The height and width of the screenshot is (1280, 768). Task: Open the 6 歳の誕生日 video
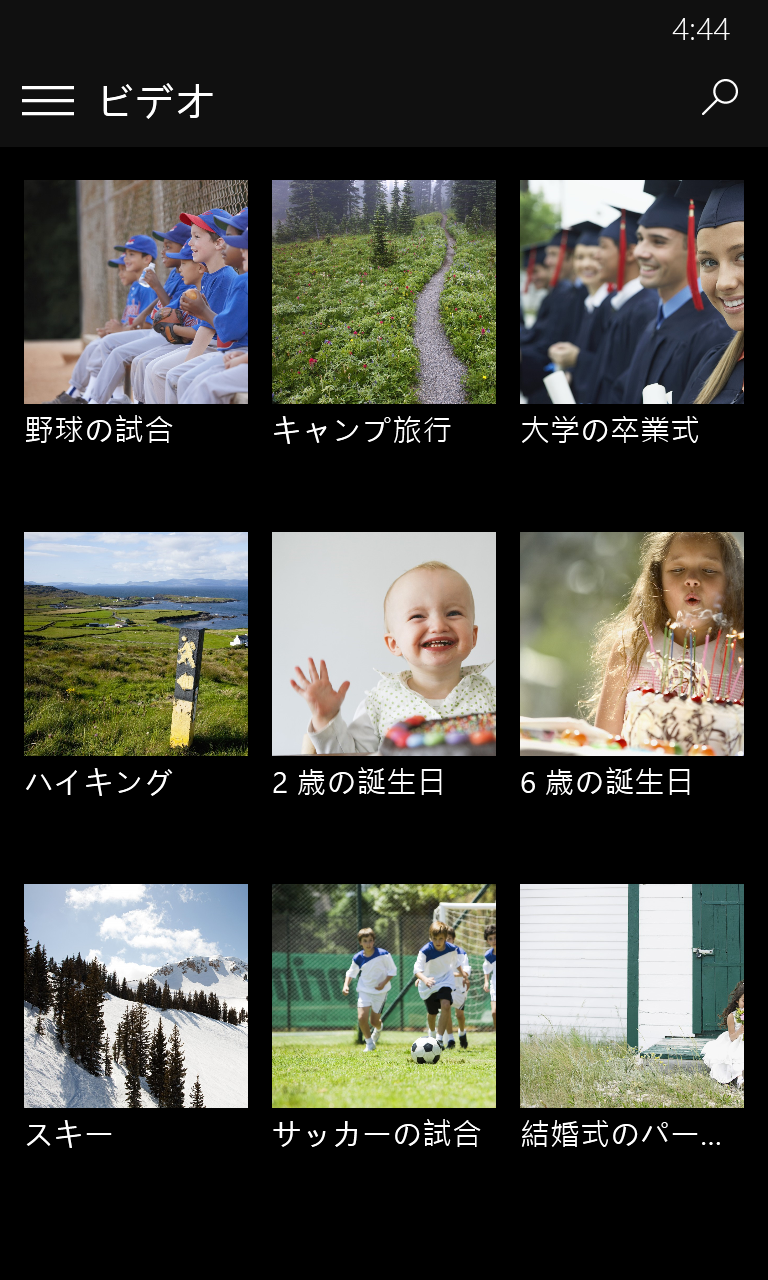632,644
